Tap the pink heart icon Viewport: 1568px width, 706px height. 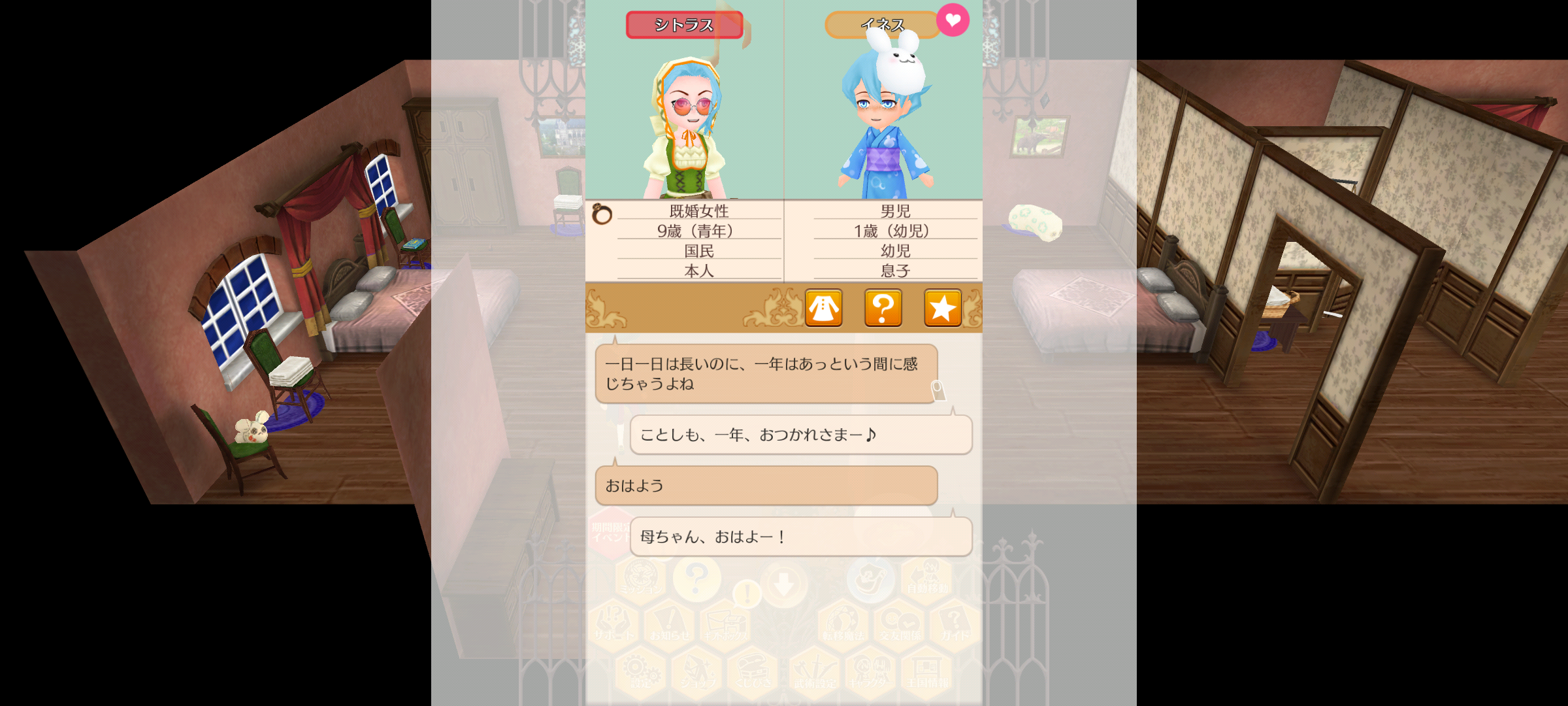pyautogui.click(x=953, y=20)
